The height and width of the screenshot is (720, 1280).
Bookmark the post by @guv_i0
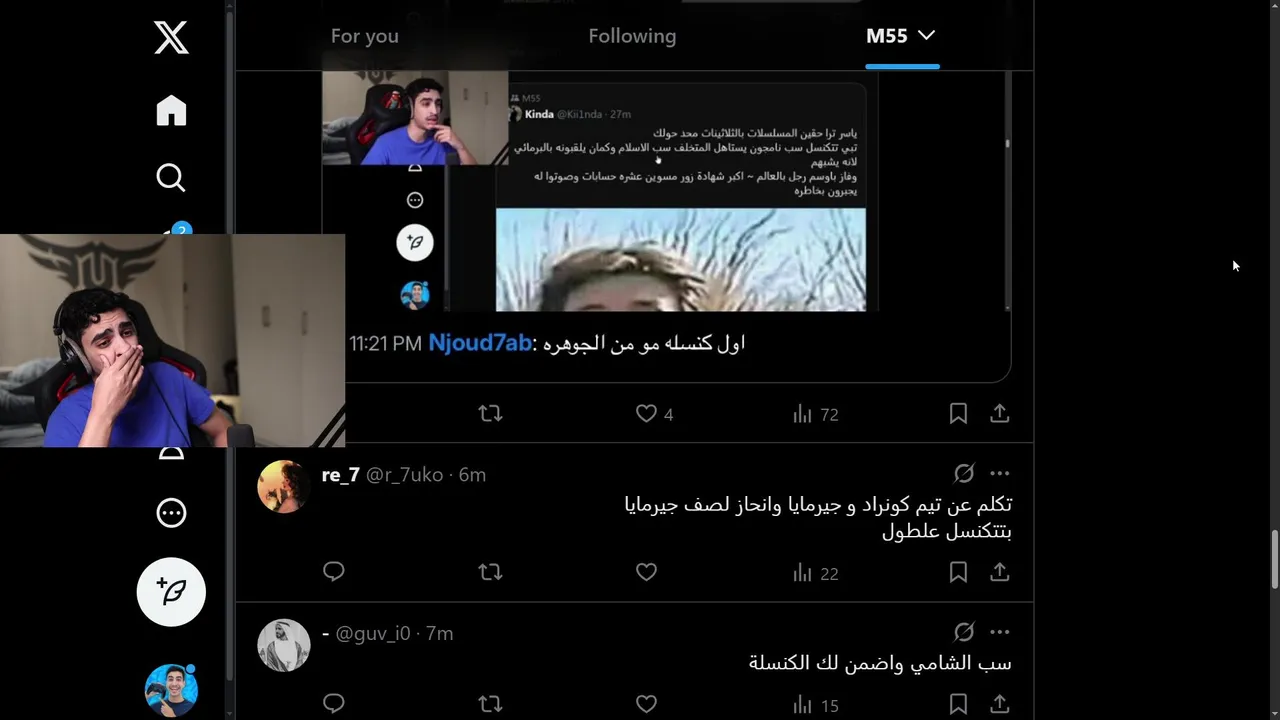point(958,704)
